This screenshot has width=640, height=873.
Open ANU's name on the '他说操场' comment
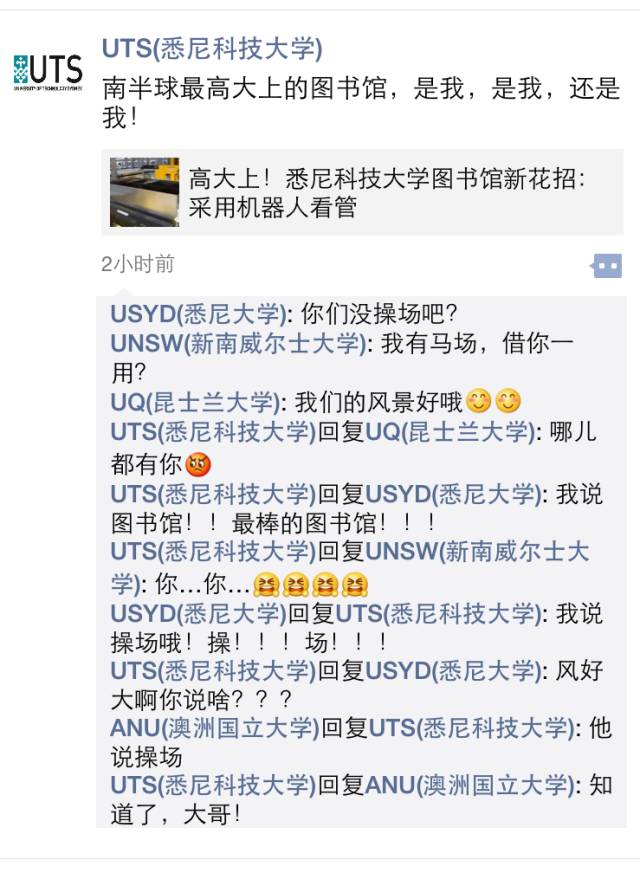tap(214, 729)
